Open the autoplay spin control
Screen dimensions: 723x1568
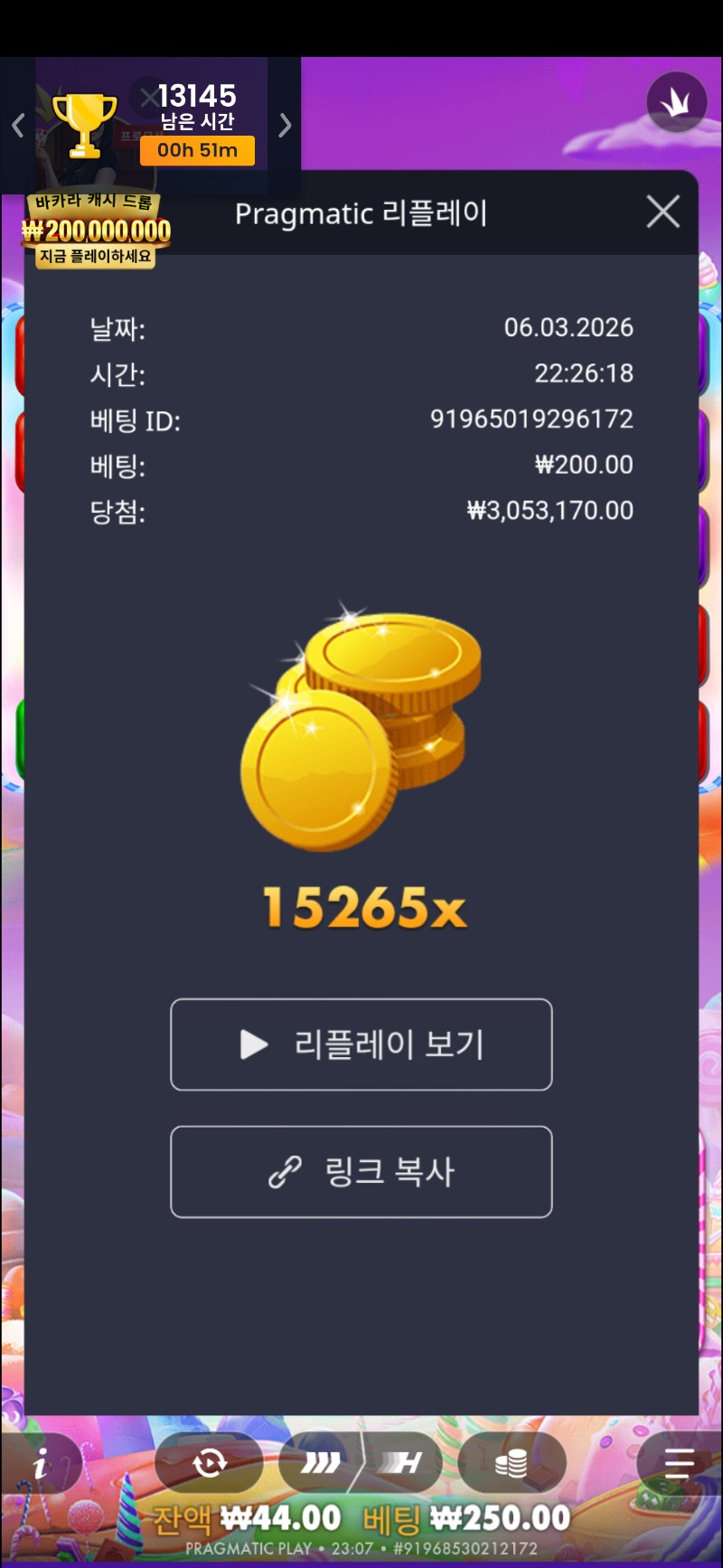(209, 1462)
